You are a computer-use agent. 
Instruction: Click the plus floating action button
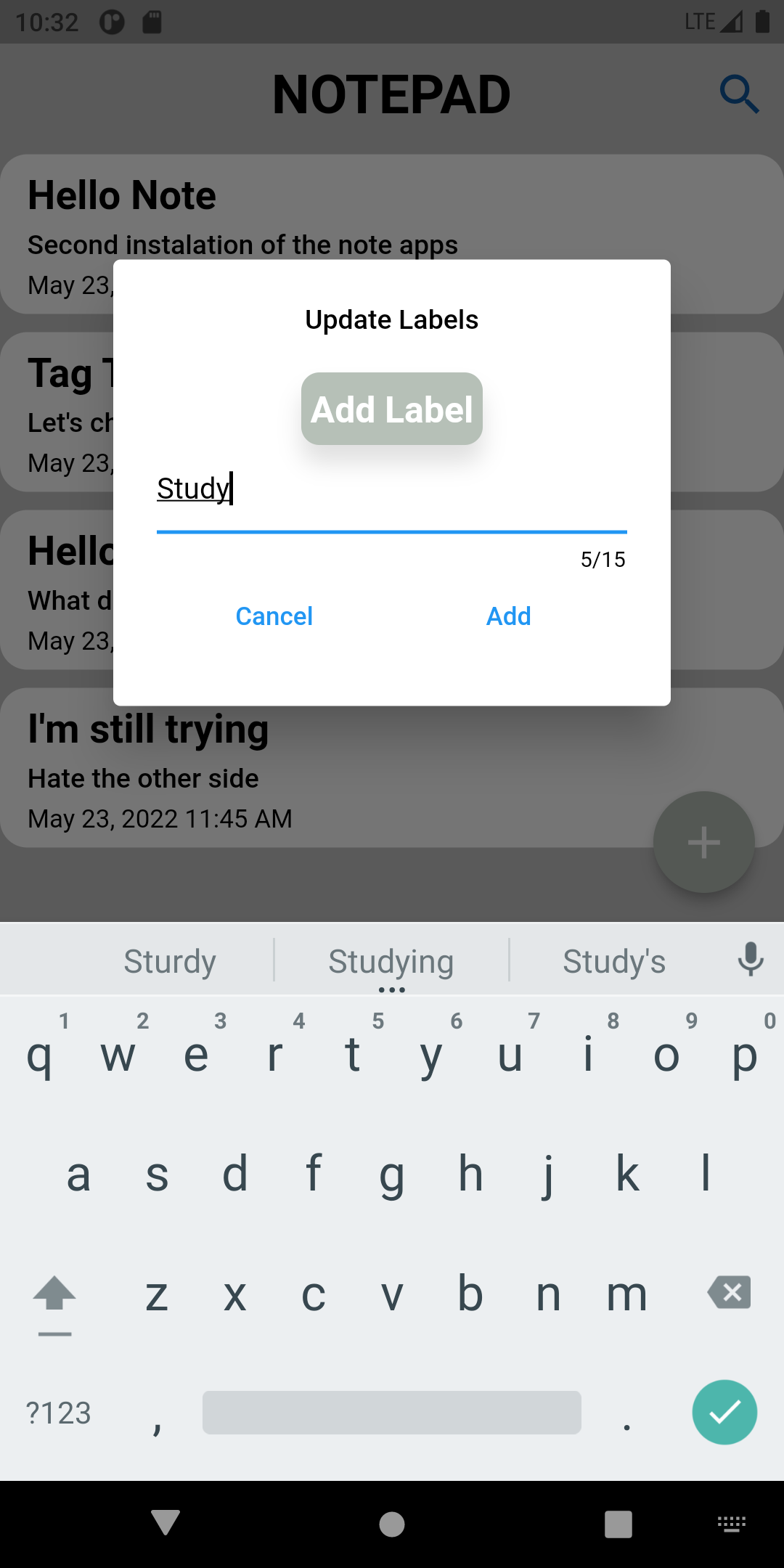click(703, 842)
